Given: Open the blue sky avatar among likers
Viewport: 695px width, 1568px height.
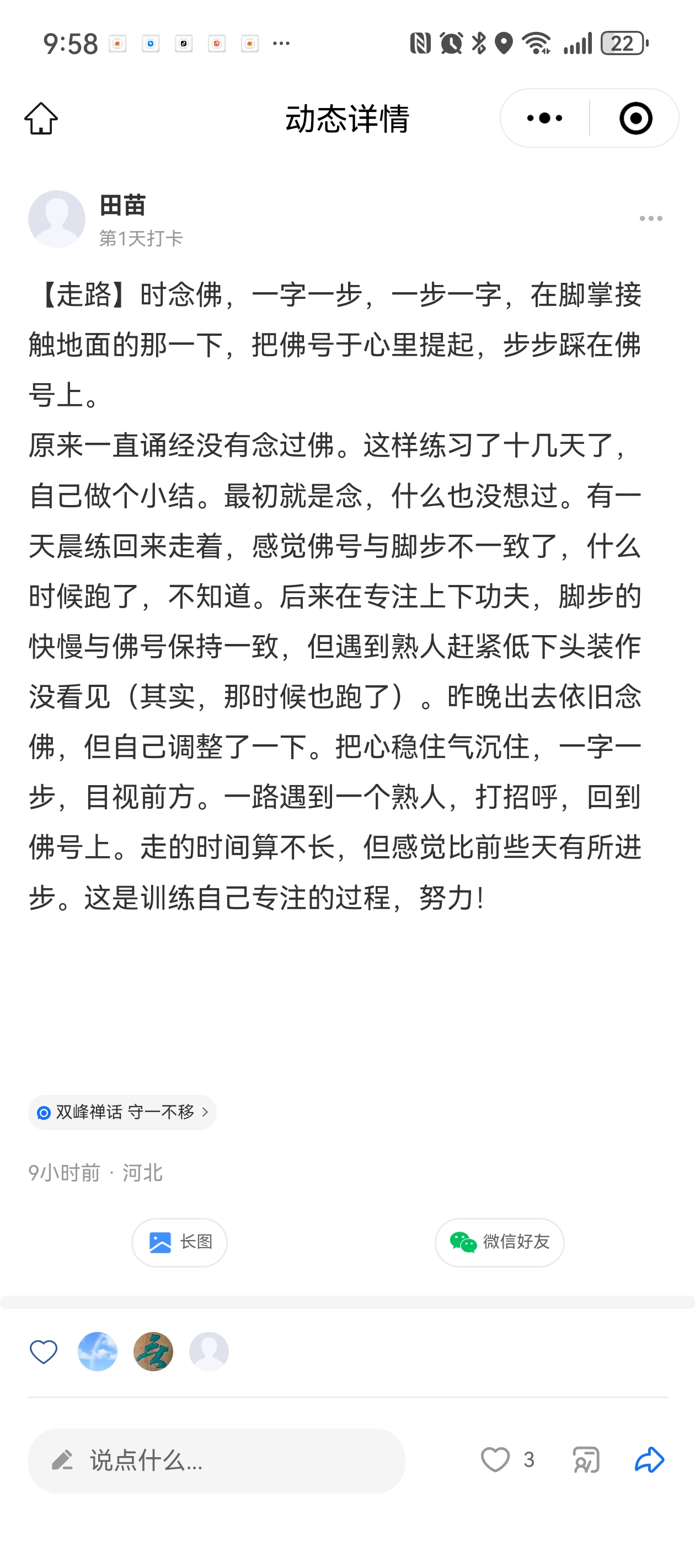Looking at the screenshot, I should tap(98, 1351).
